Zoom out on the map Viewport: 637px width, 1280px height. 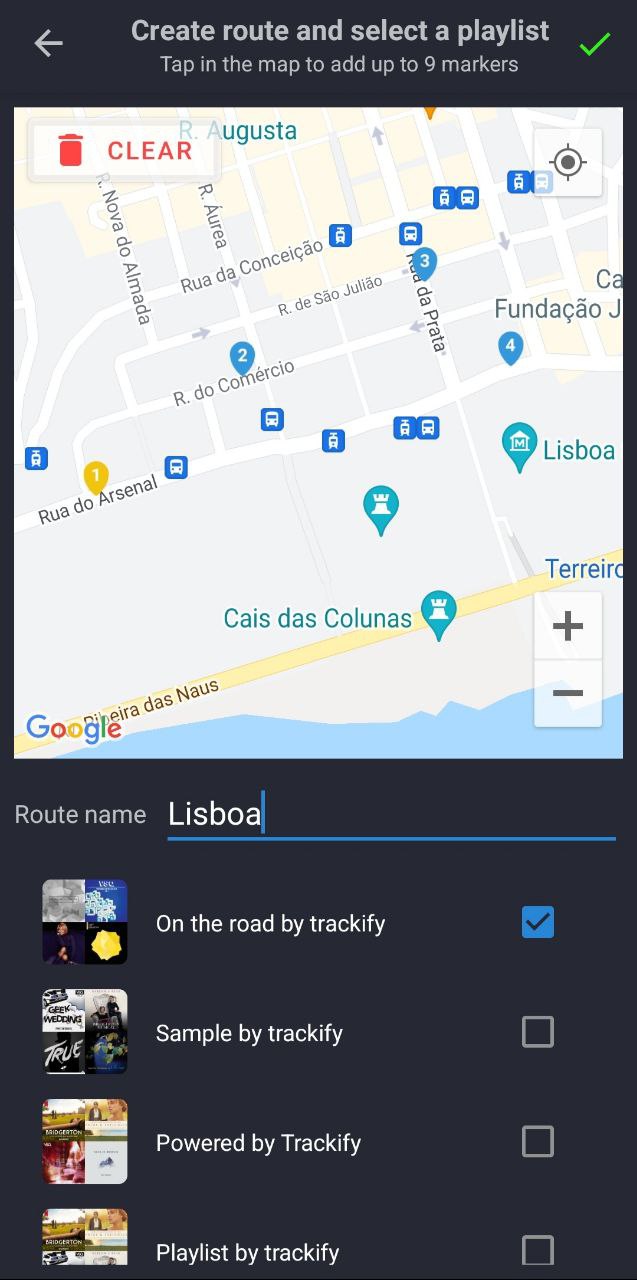click(x=567, y=693)
